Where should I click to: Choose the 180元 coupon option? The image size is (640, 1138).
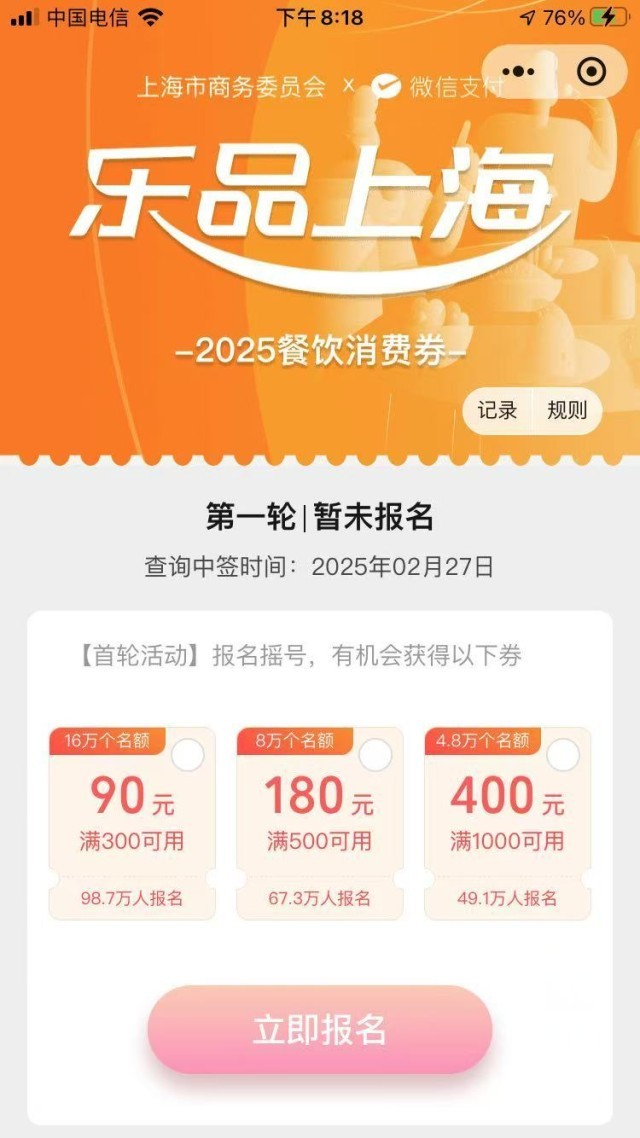tap(375, 756)
